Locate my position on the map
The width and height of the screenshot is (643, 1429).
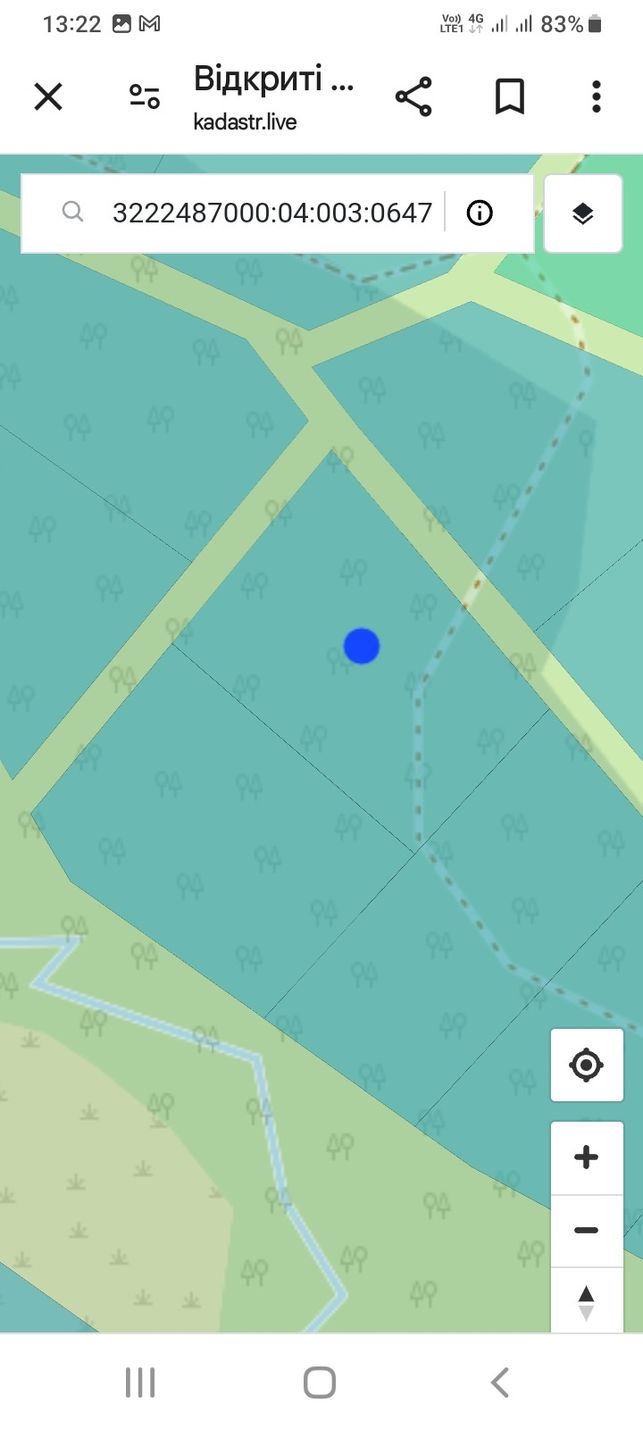point(586,1065)
